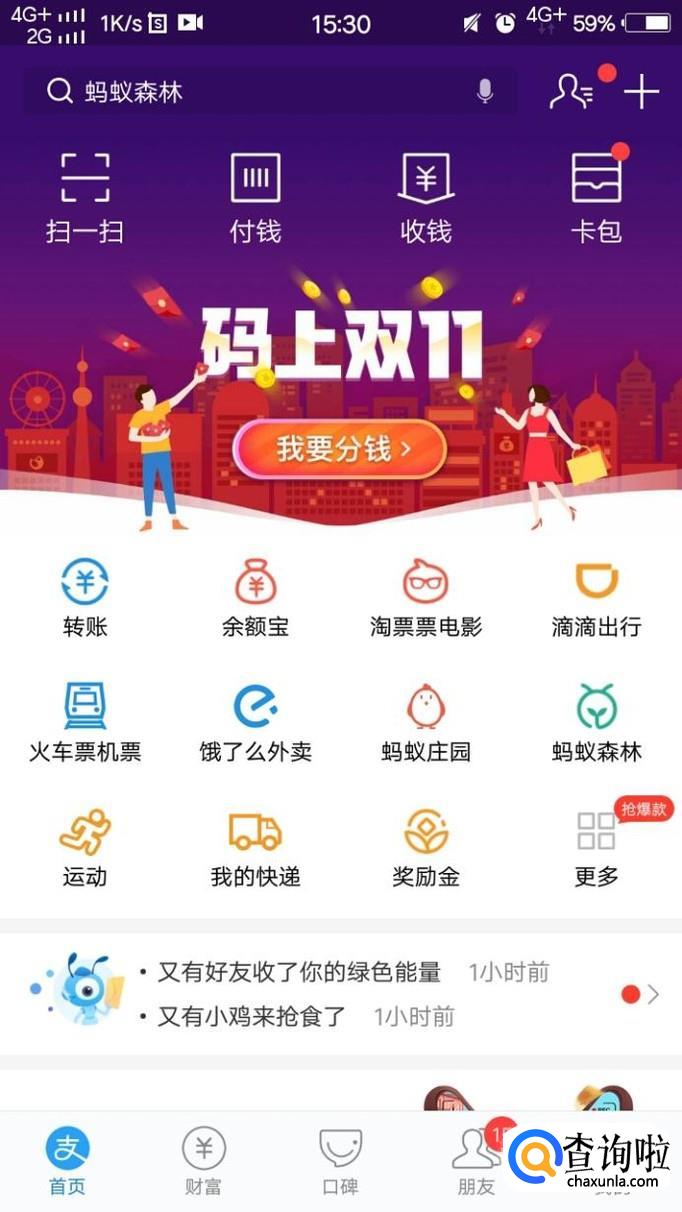Open 淘票票电影
The image size is (682, 1212).
click(x=426, y=597)
